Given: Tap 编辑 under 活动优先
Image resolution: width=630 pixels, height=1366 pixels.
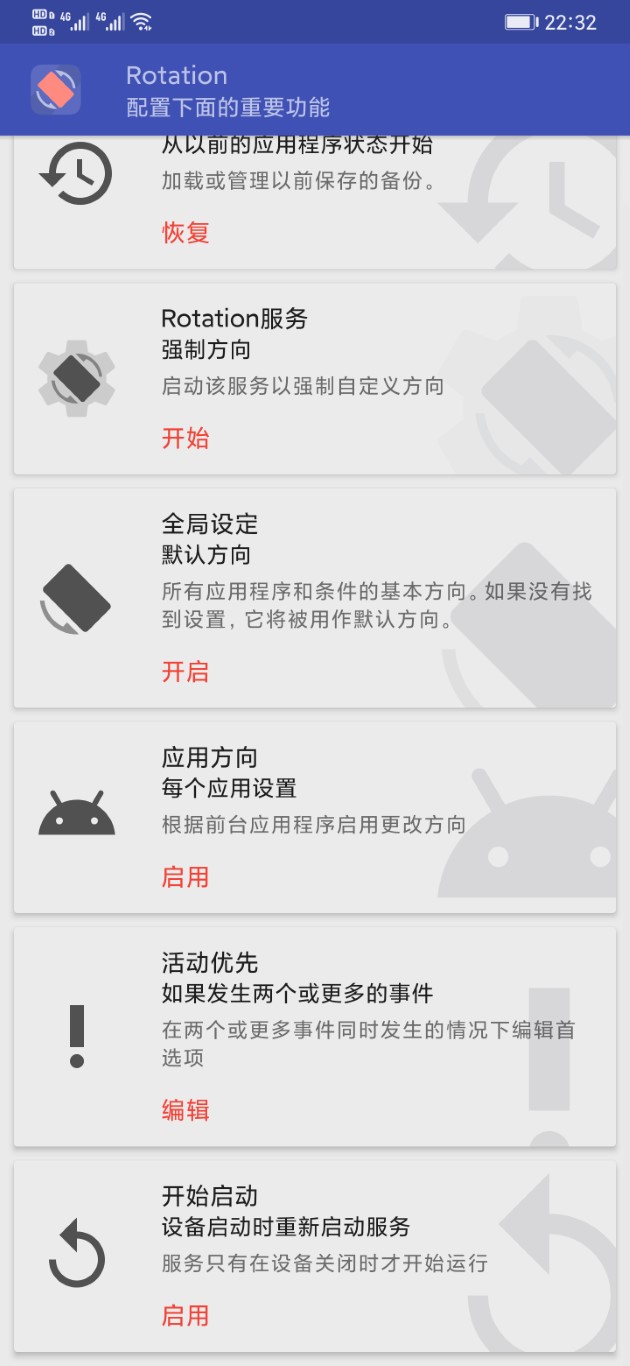Looking at the screenshot, I should coord(186,1110).
